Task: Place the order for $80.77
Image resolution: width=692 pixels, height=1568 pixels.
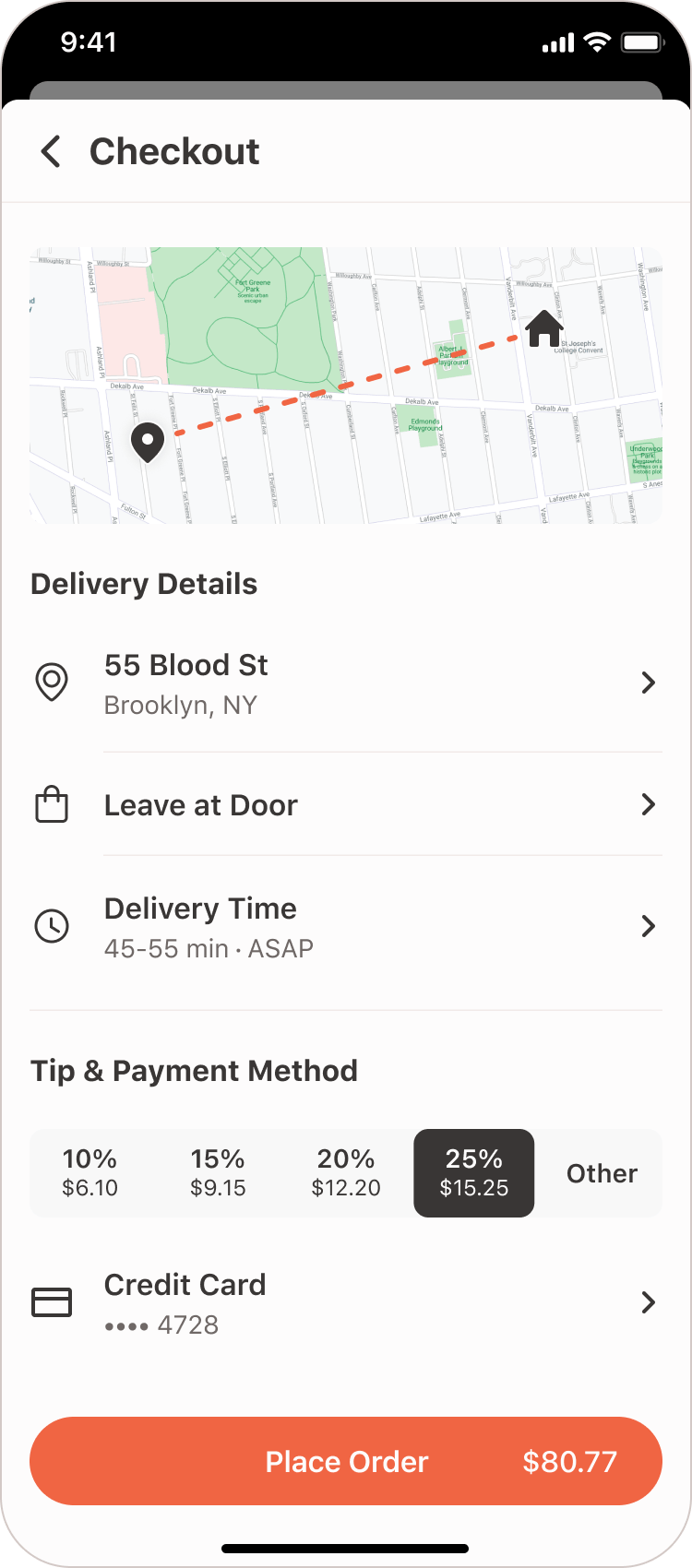Action: point(346,1461)
